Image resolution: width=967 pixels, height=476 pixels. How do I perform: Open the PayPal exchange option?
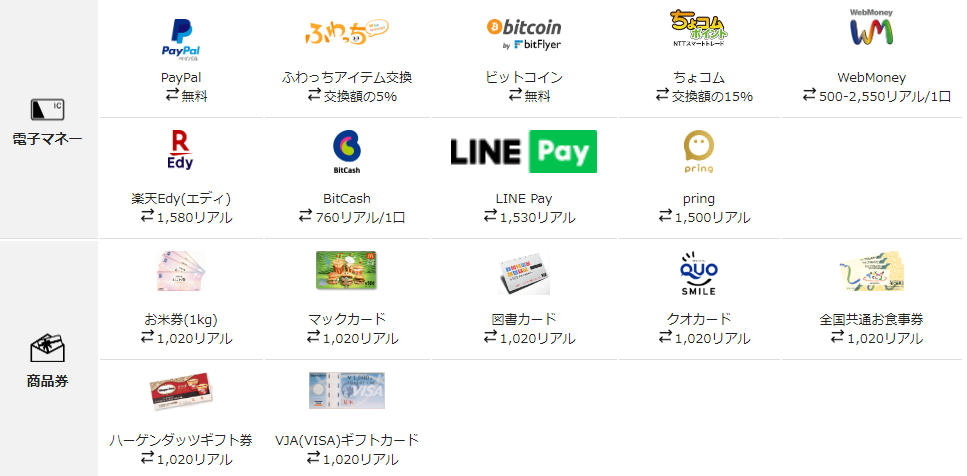pyautogui.click(x=181, y=58)
